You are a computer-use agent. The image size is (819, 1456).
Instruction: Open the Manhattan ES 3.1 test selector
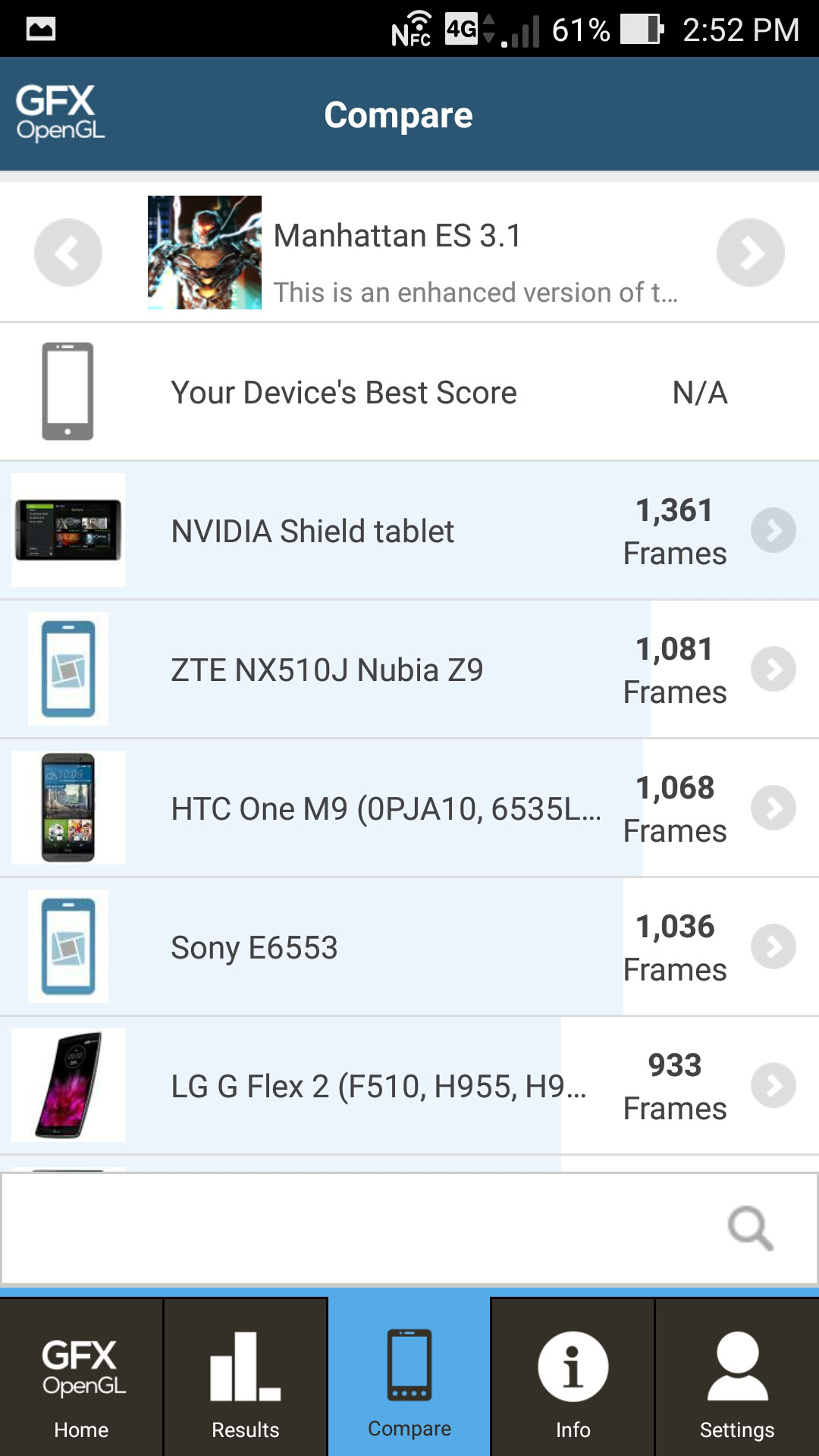pos(409,253)
